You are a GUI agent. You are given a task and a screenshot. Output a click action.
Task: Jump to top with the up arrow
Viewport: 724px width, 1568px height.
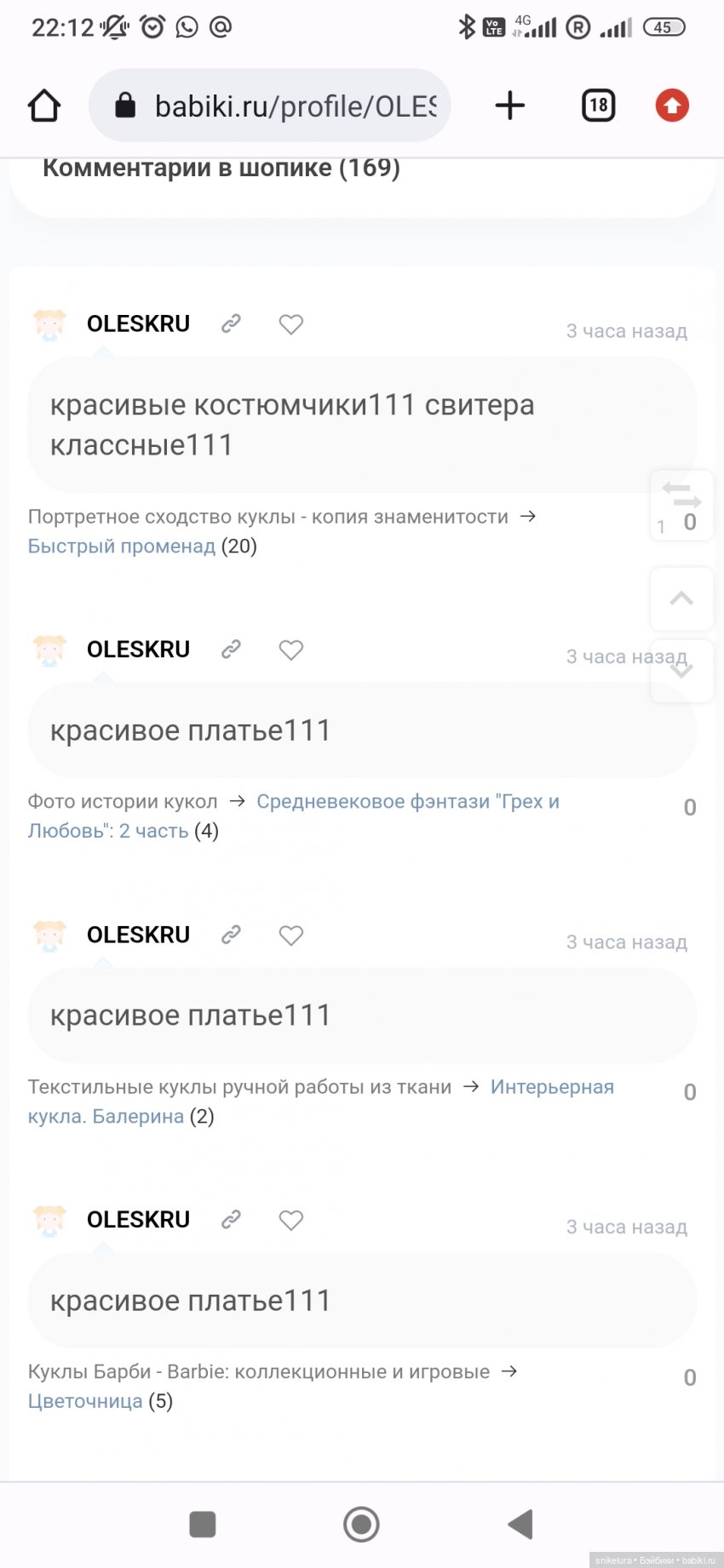pos(681,598)
